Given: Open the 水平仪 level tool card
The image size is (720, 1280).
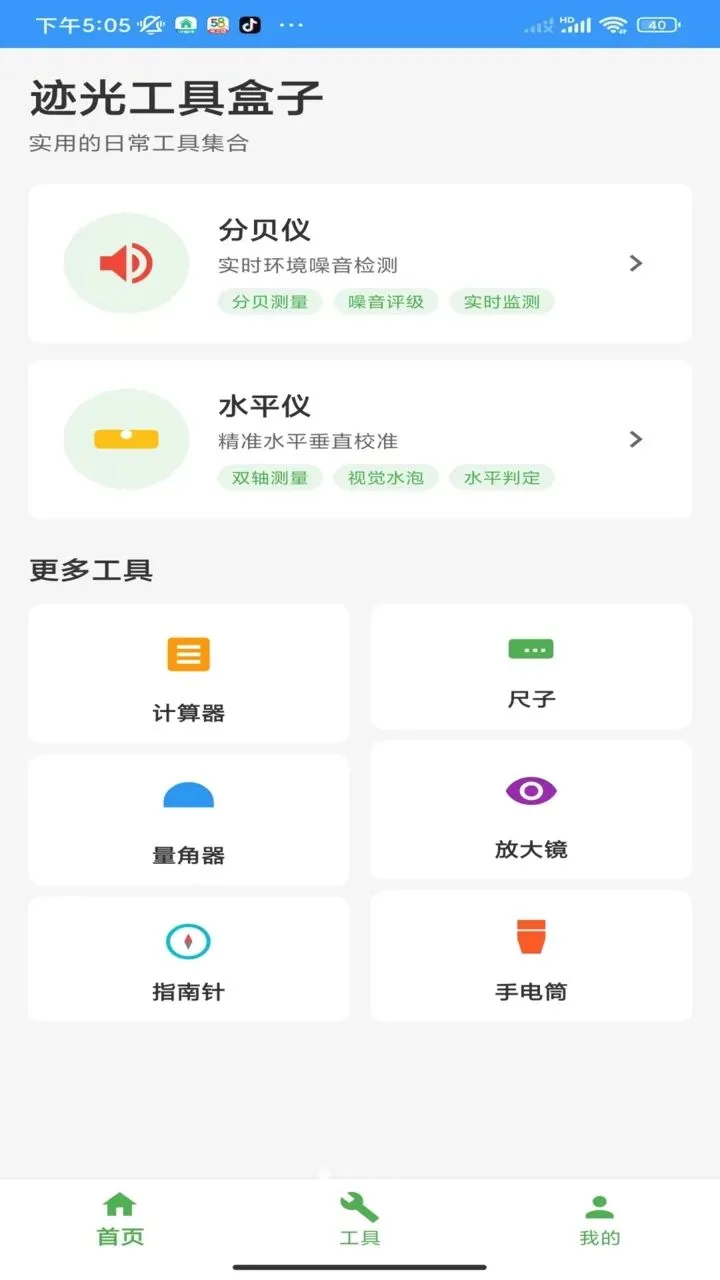Looking at the screenshot, I should tap(360, 439).
